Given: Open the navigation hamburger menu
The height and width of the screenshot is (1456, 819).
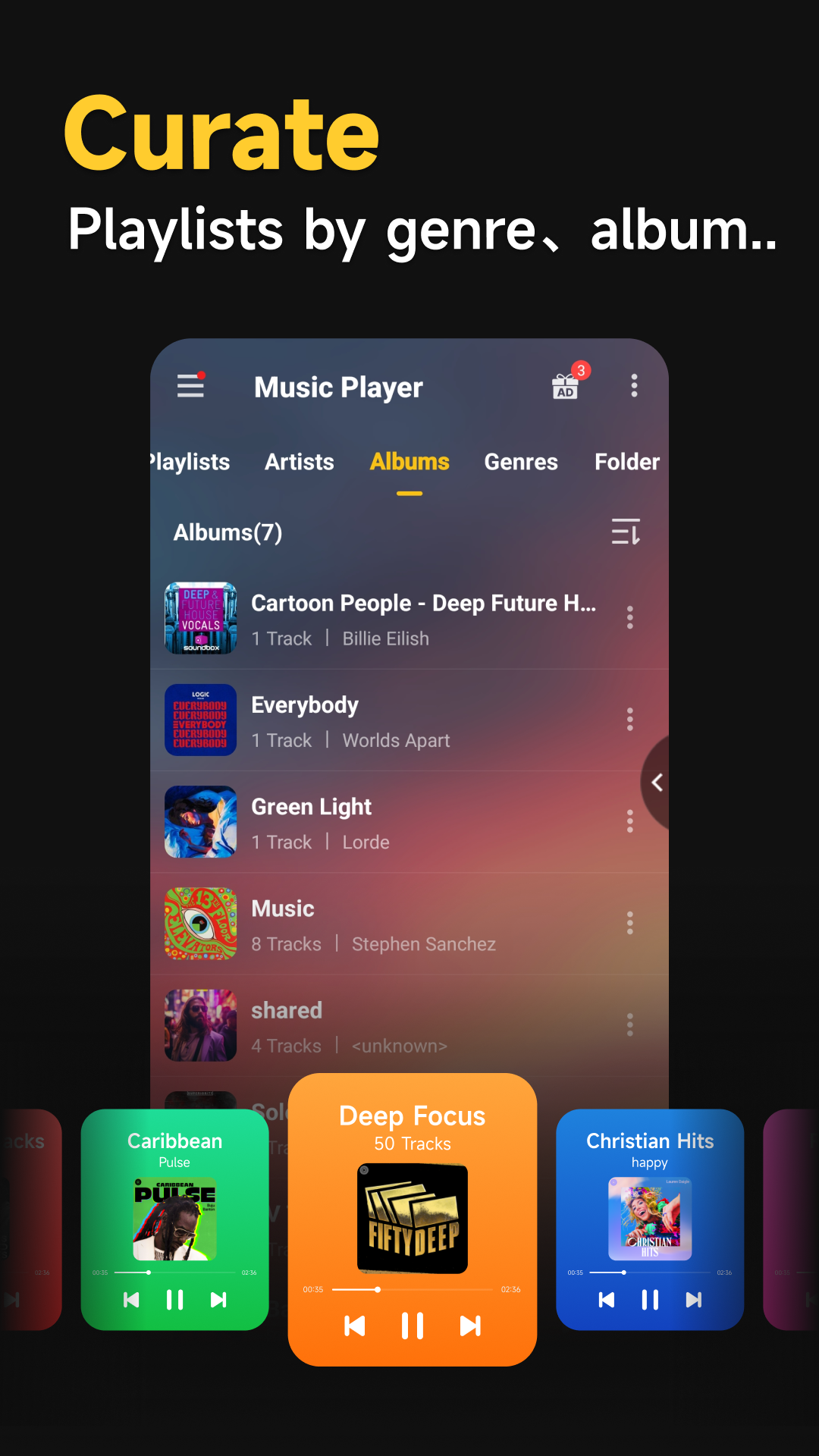Looking at the screenshot, I should (x=190, y=387).
